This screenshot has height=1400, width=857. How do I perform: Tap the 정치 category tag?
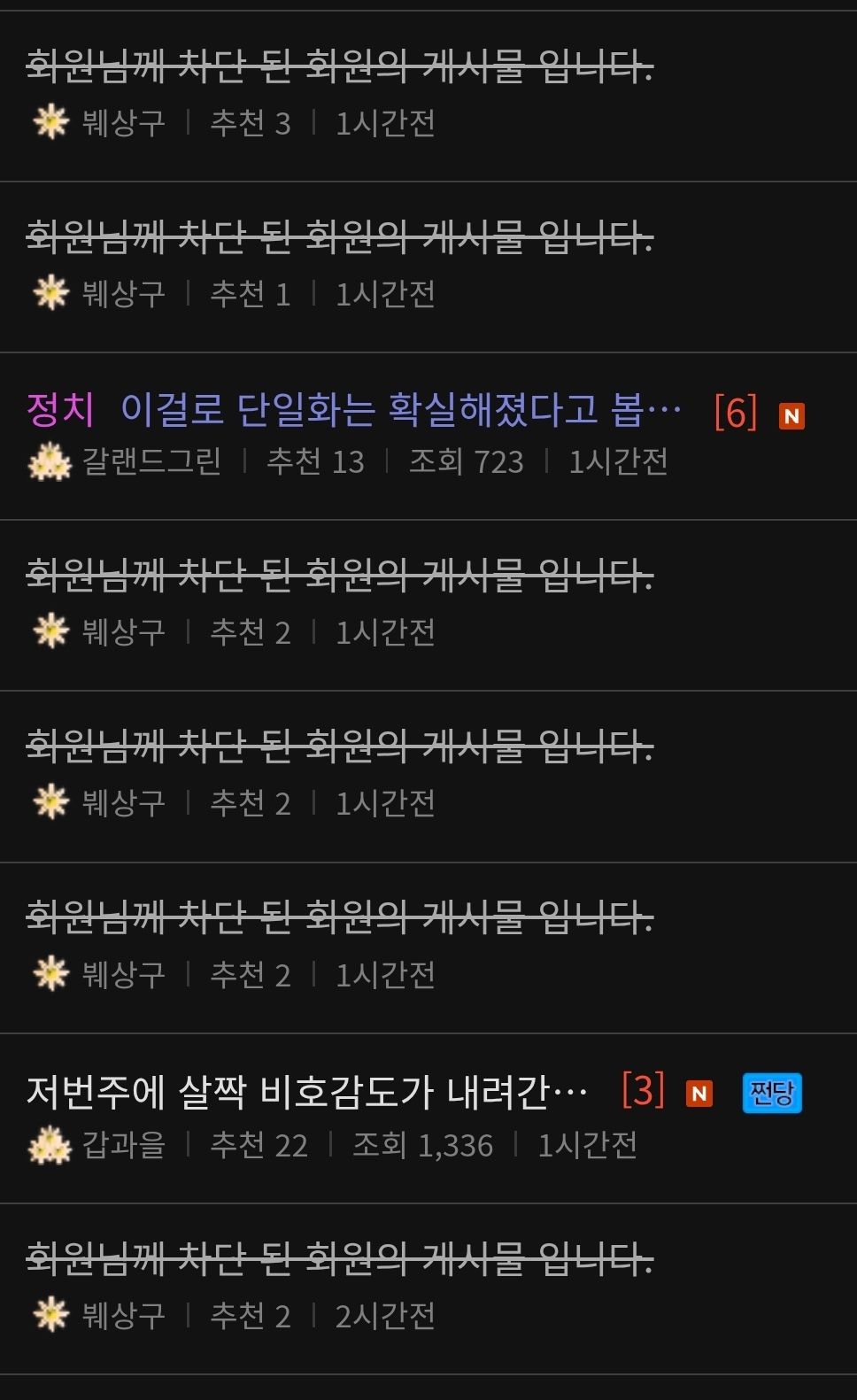(60, 410)
